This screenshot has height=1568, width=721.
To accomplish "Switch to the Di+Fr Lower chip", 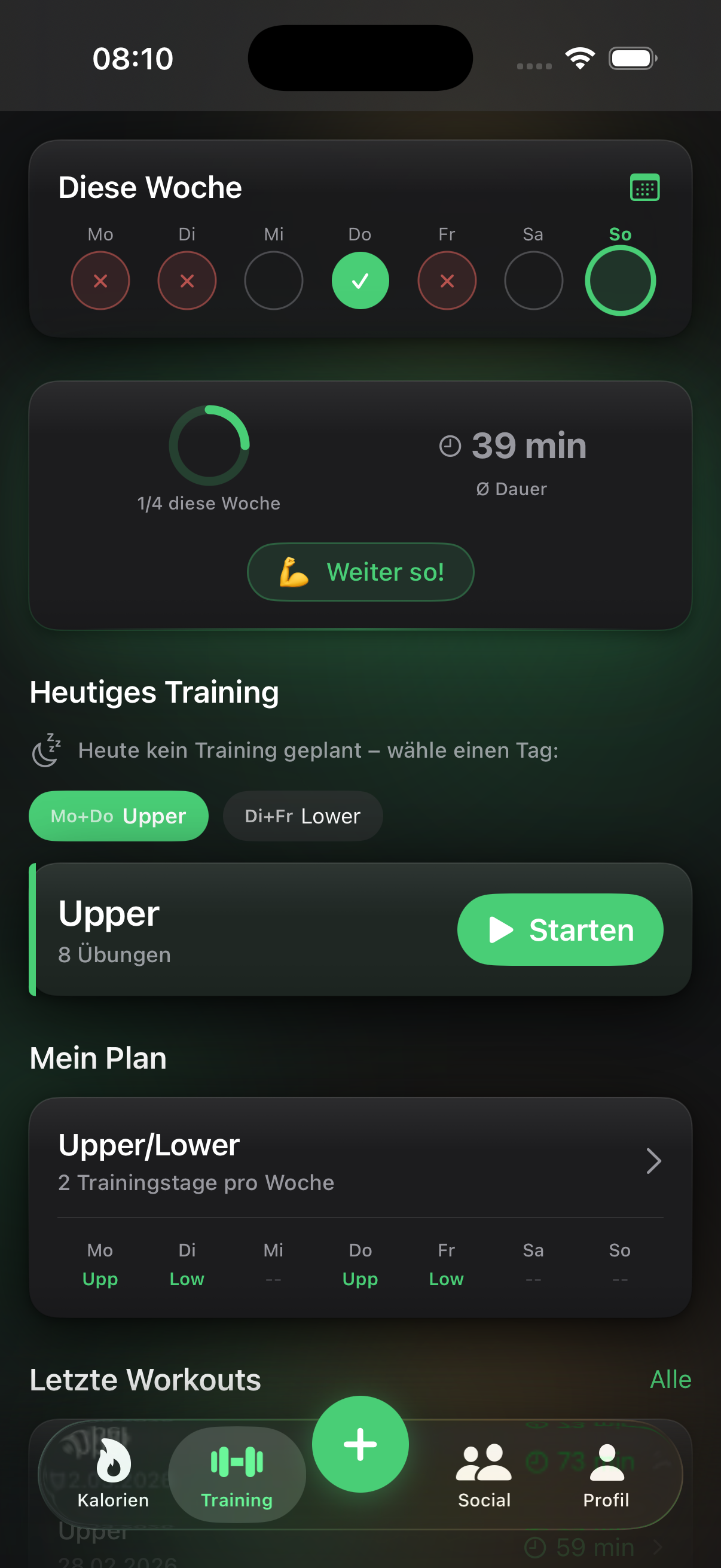I will tap(303, 816).
